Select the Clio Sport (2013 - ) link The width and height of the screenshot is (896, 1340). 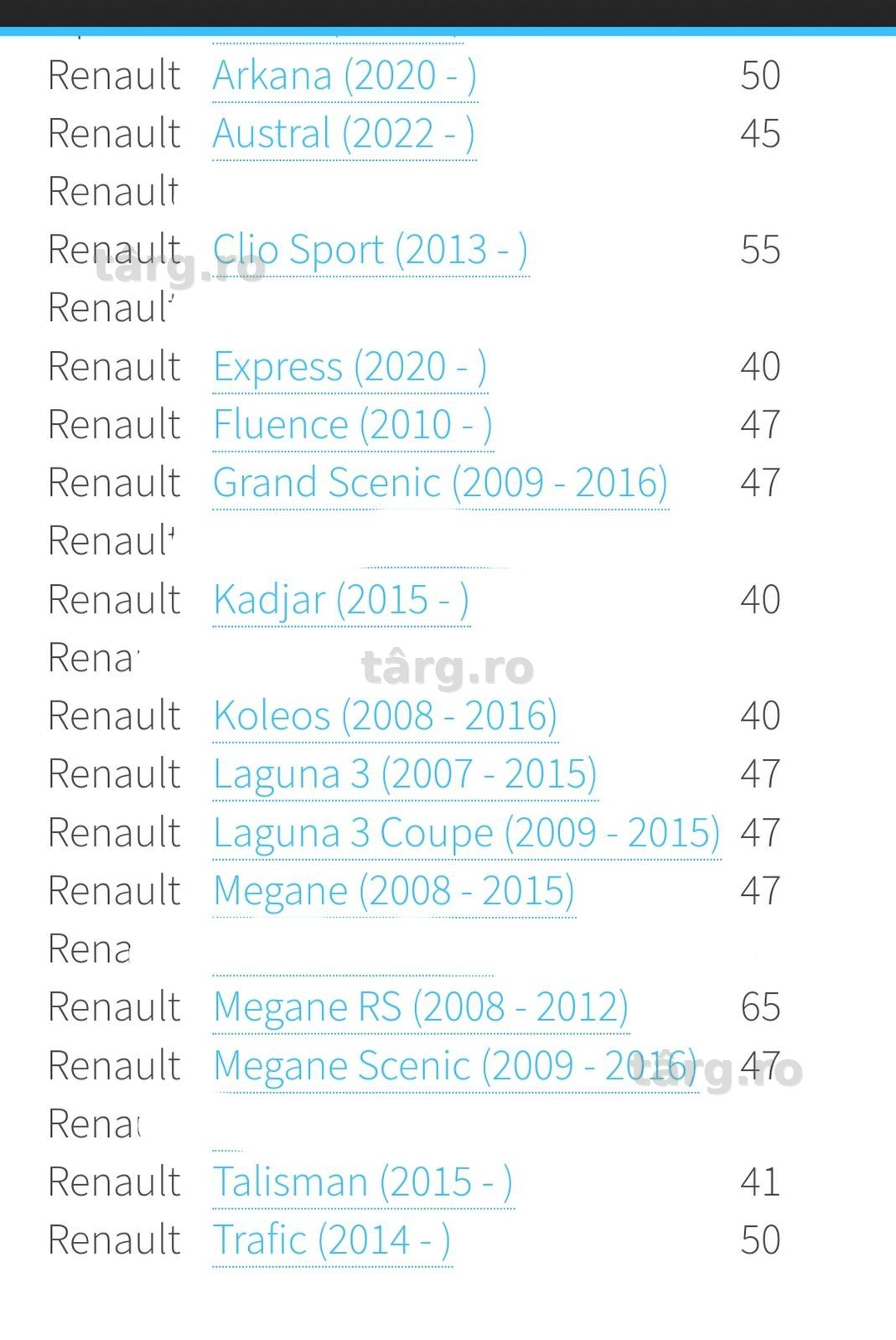[x=370, y=251]
